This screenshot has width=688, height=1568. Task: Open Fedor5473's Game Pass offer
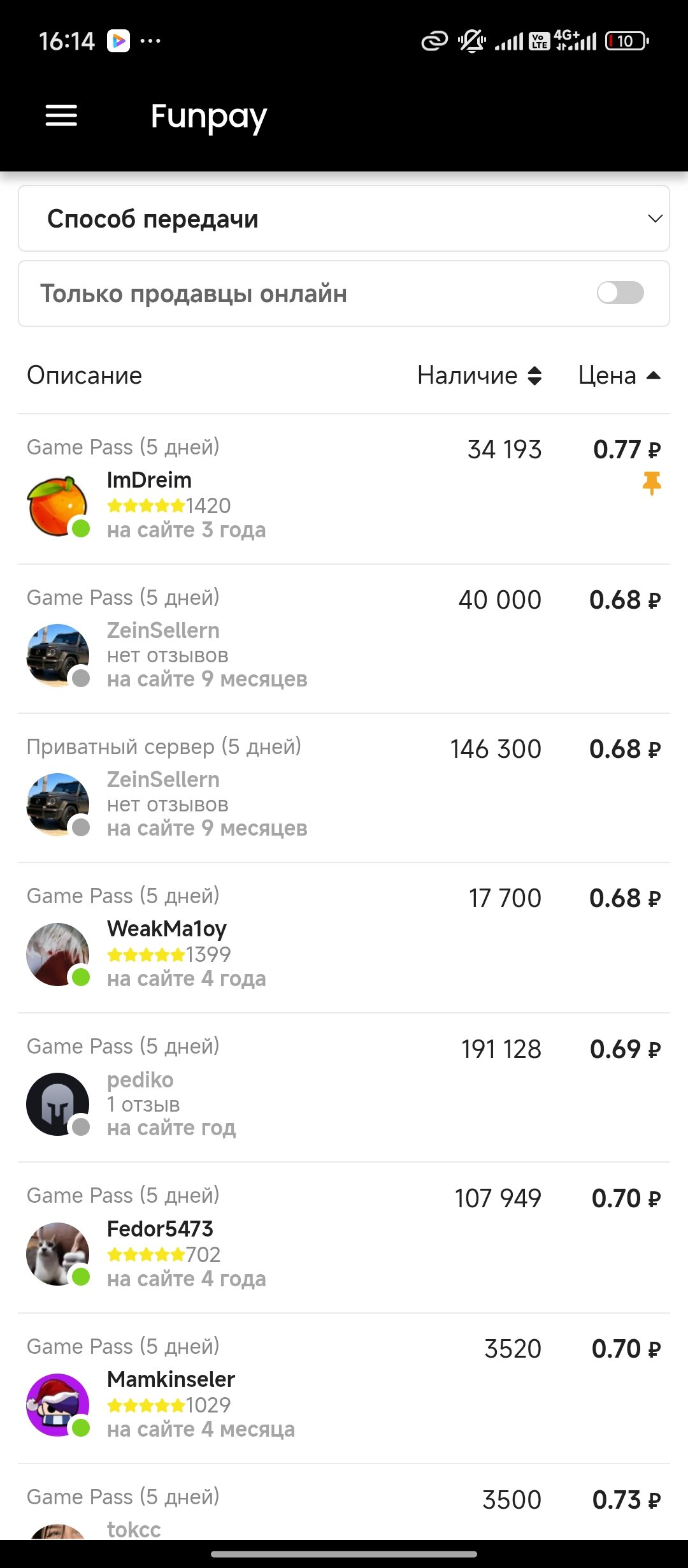(x=344, y=1237)
